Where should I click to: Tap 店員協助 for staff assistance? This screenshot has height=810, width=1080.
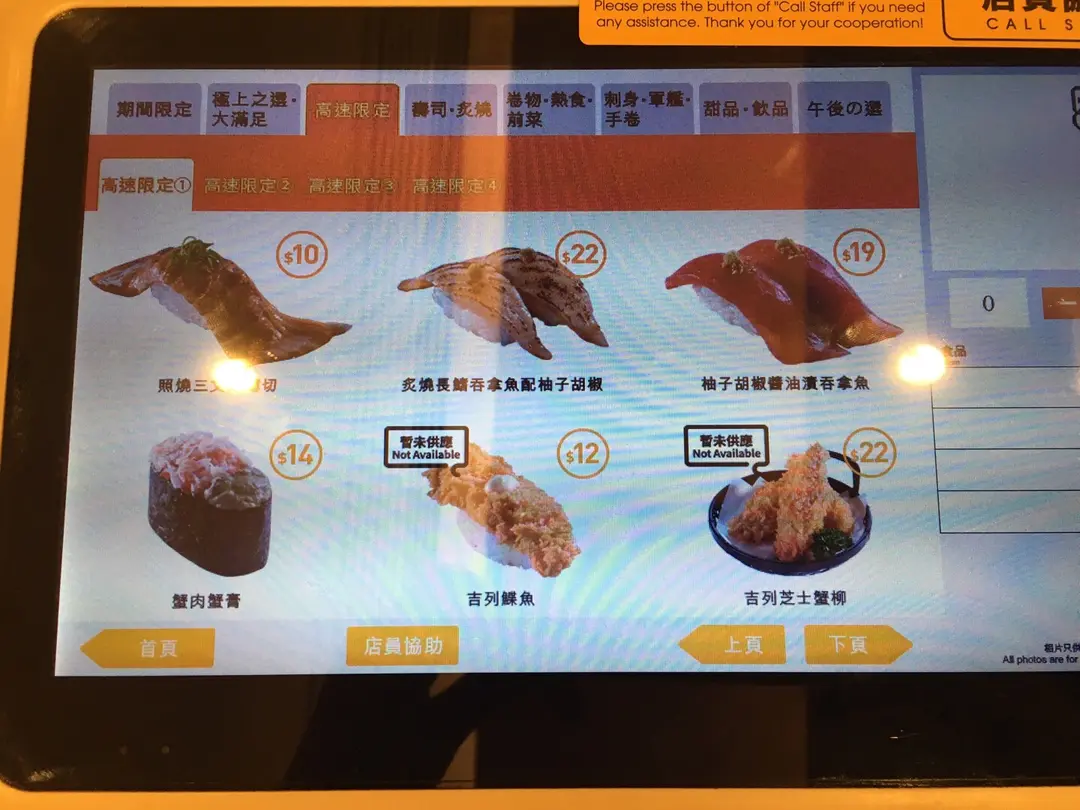(x=402, y=646)
